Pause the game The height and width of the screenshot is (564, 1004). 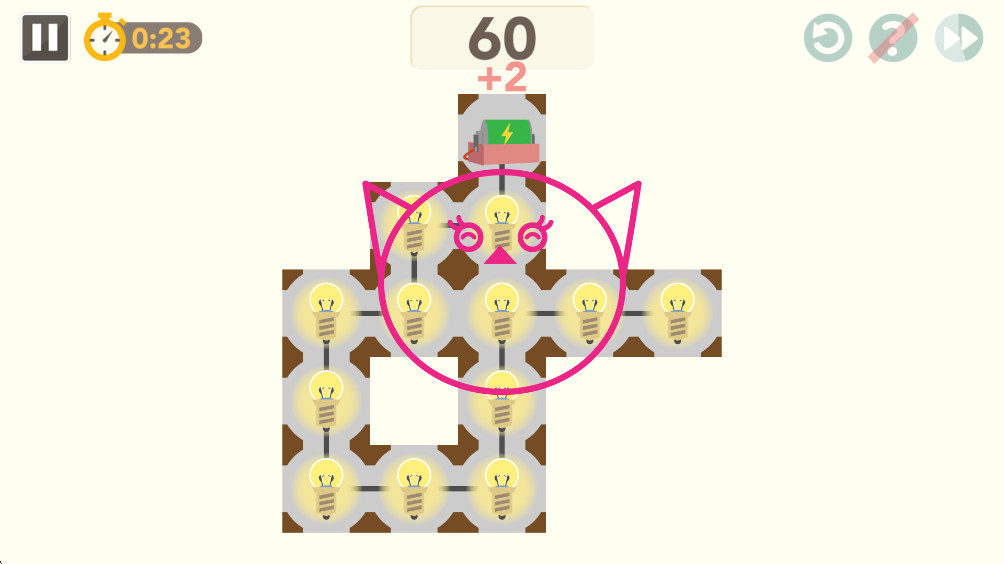(45, 38)
